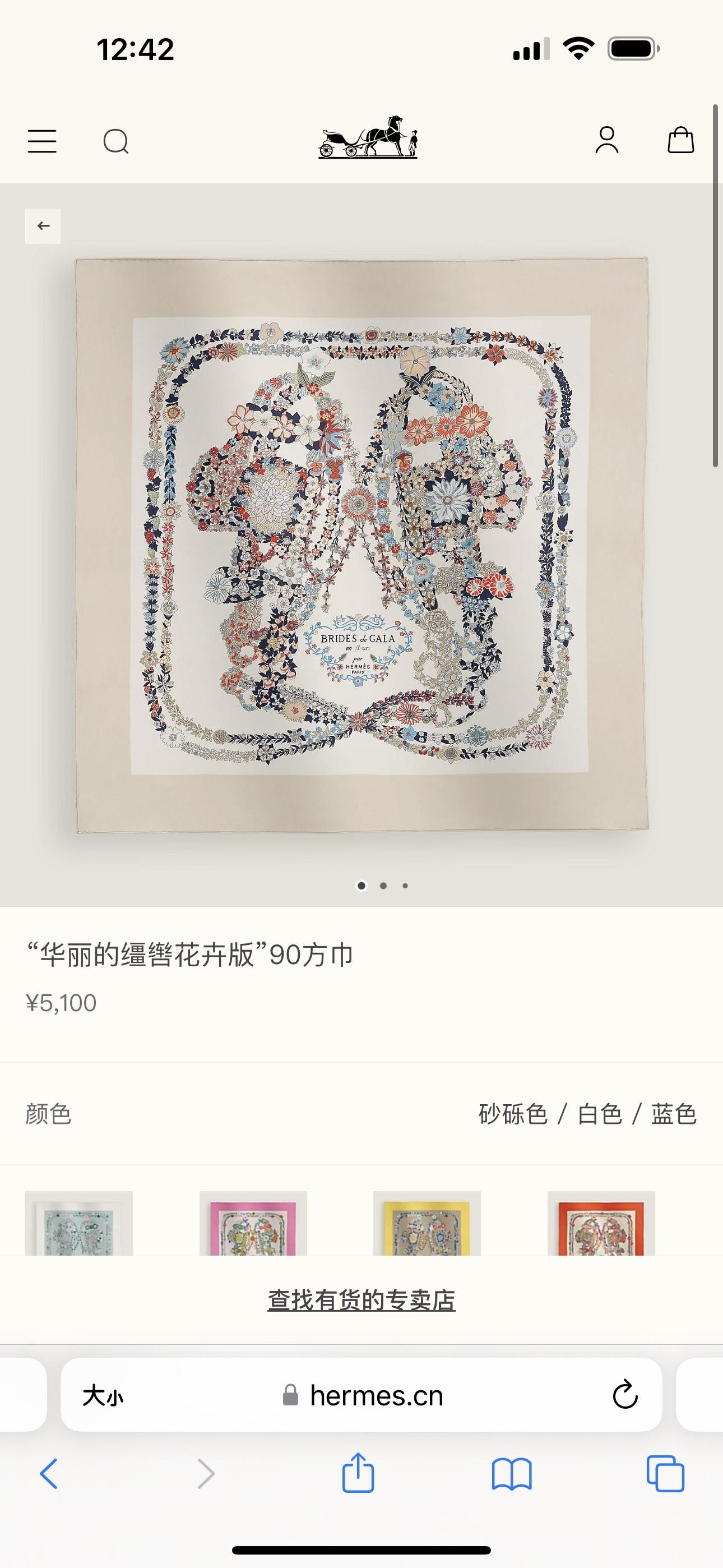The height and width of the screenshot is (1568, 723).
Task: Tap the hermes.cn address bar
Action: click(376, 1395)
